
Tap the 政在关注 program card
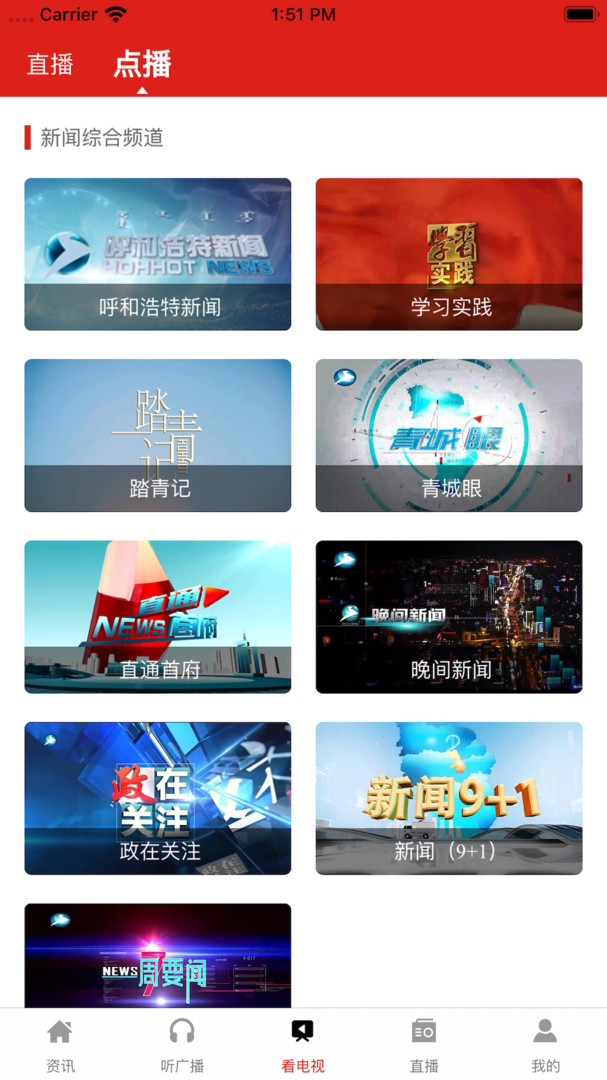click(158, 798)
